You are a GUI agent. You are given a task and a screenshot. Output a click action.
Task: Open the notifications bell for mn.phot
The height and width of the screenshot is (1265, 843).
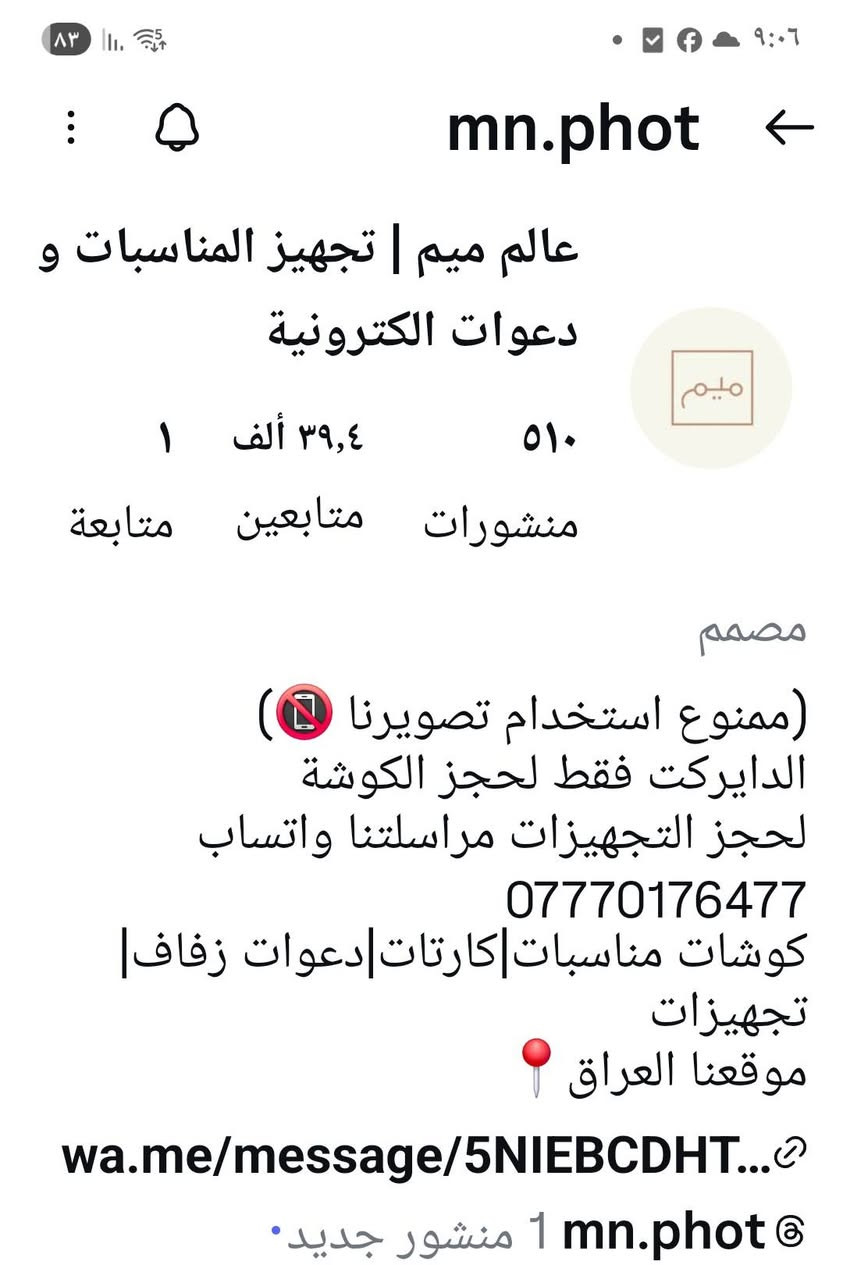click(x=177, y=128)
